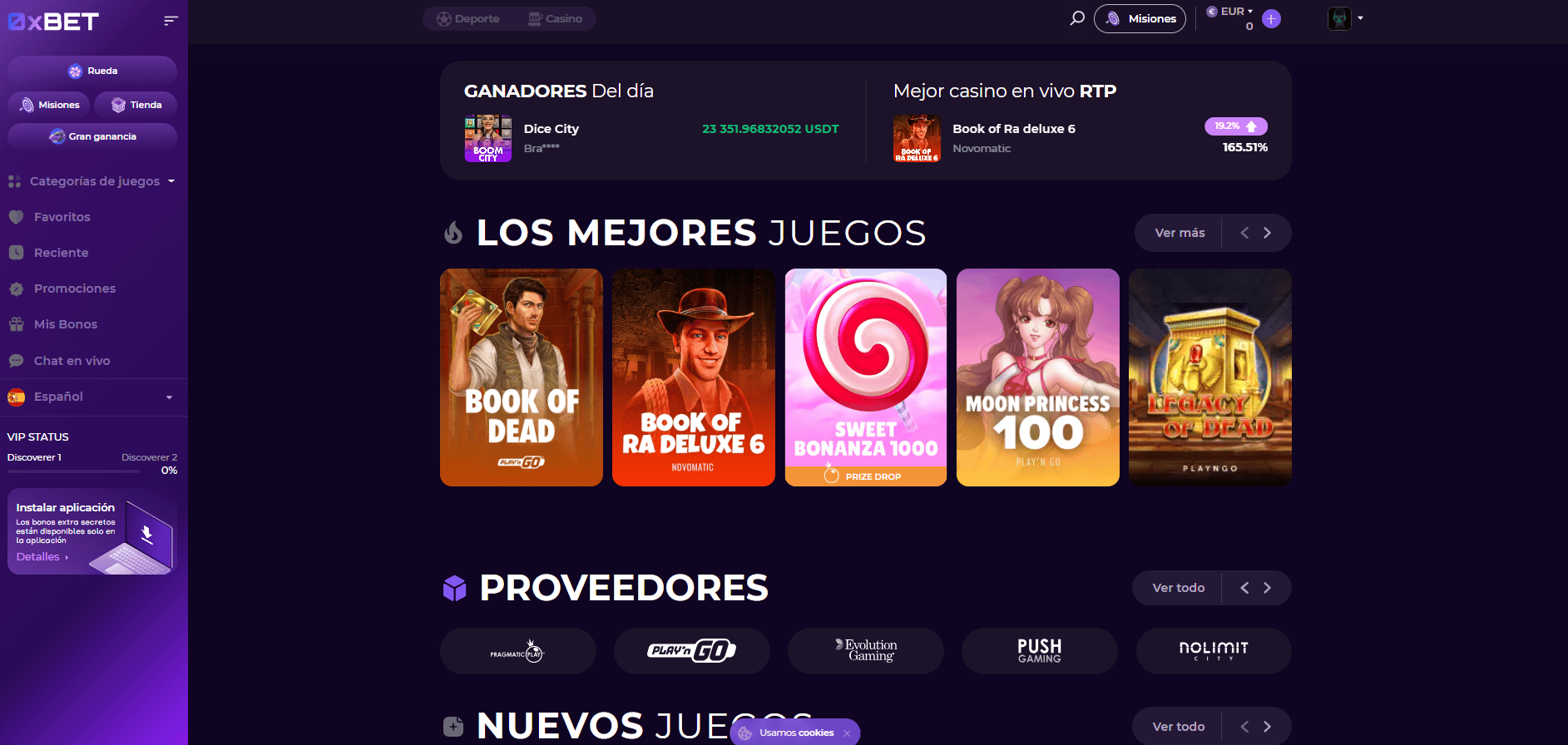Screen dimensions: 1568x745
Task: Switch to the Casino tab
Action: [x=556, y=19]
